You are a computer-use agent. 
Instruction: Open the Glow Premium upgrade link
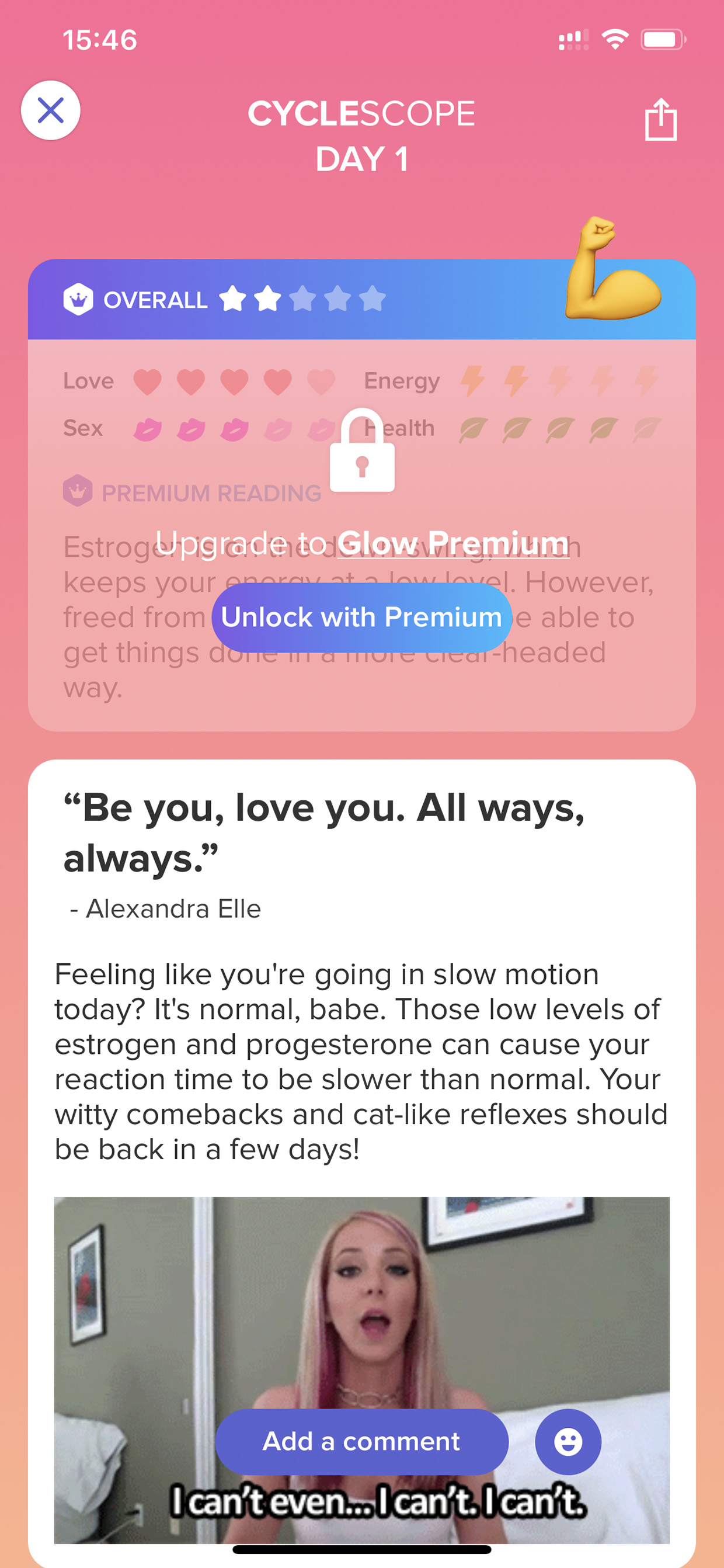tap(453, 542)
